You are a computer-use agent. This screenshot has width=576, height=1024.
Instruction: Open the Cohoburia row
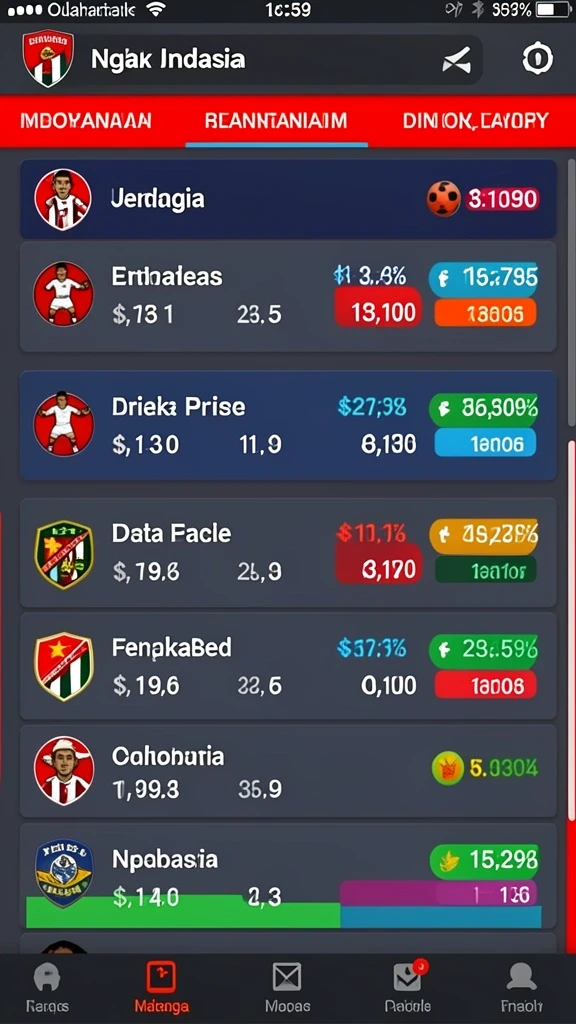tap(288, 771)
